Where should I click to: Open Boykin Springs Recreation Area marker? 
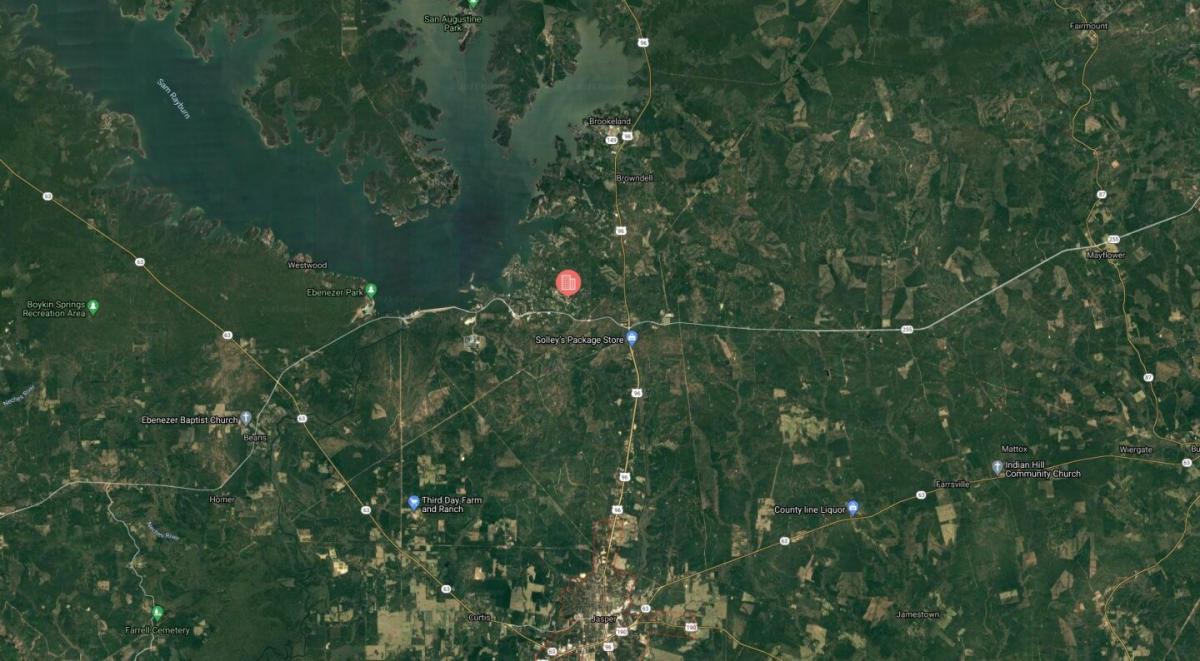click(x=93, y=306)
